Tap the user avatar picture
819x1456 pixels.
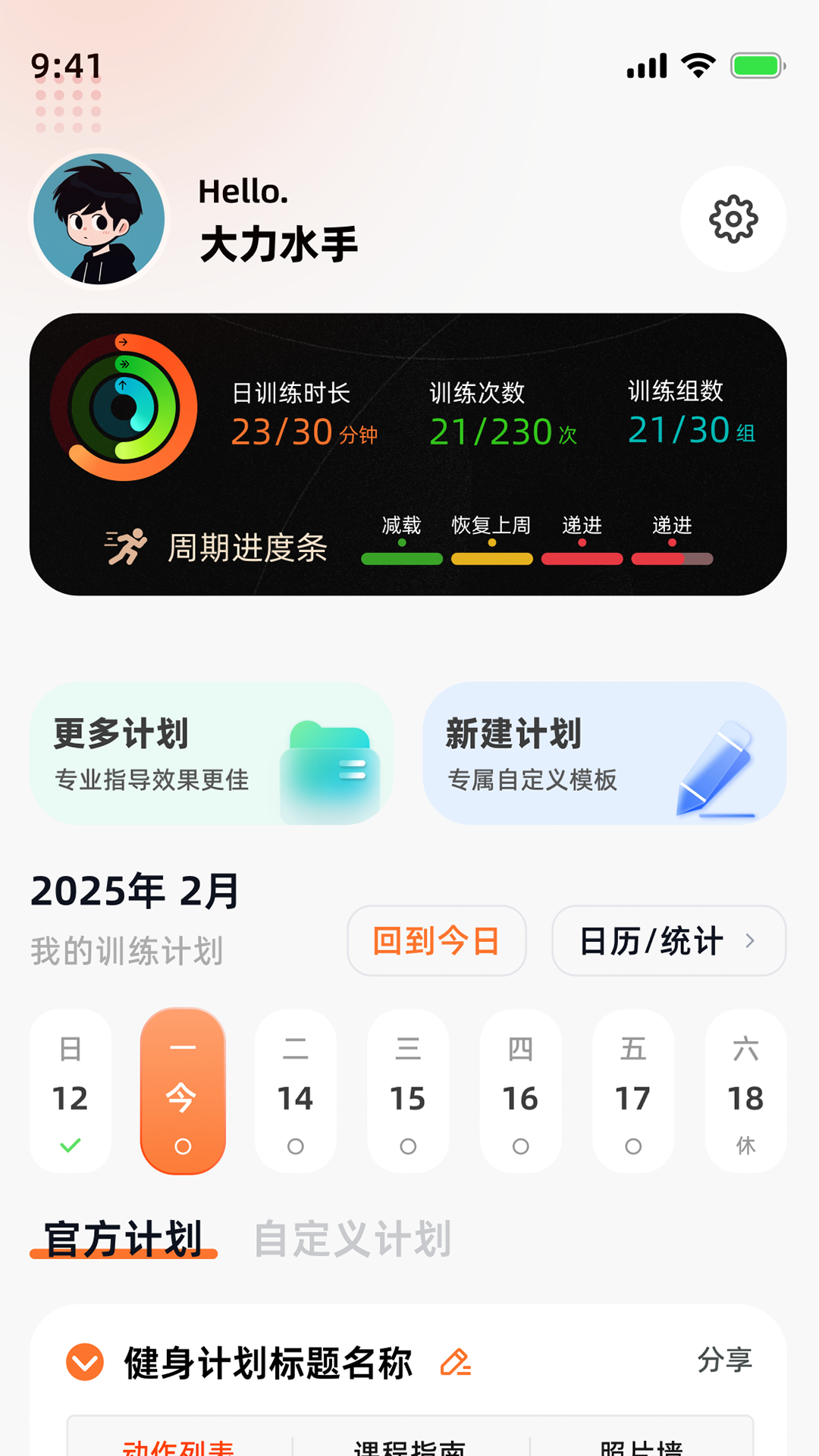(101, 219)
